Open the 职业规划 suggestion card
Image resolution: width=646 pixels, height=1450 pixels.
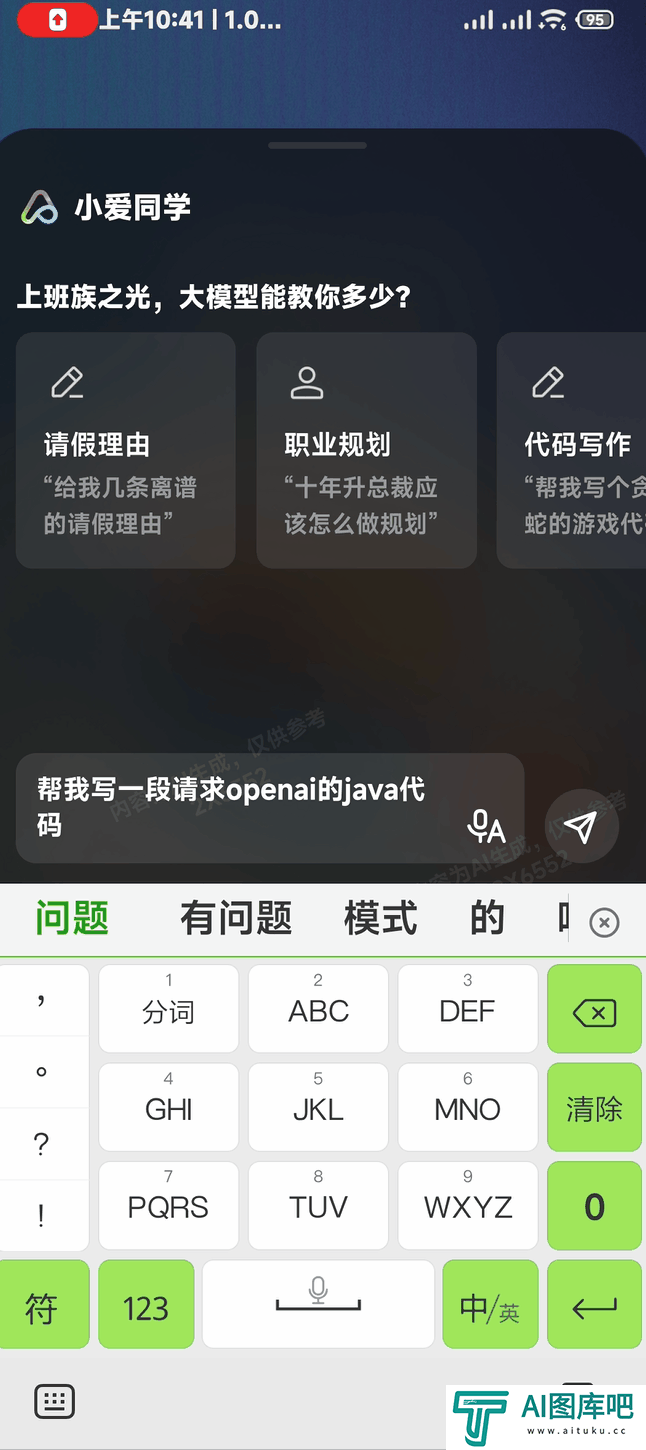pos(366,450)
